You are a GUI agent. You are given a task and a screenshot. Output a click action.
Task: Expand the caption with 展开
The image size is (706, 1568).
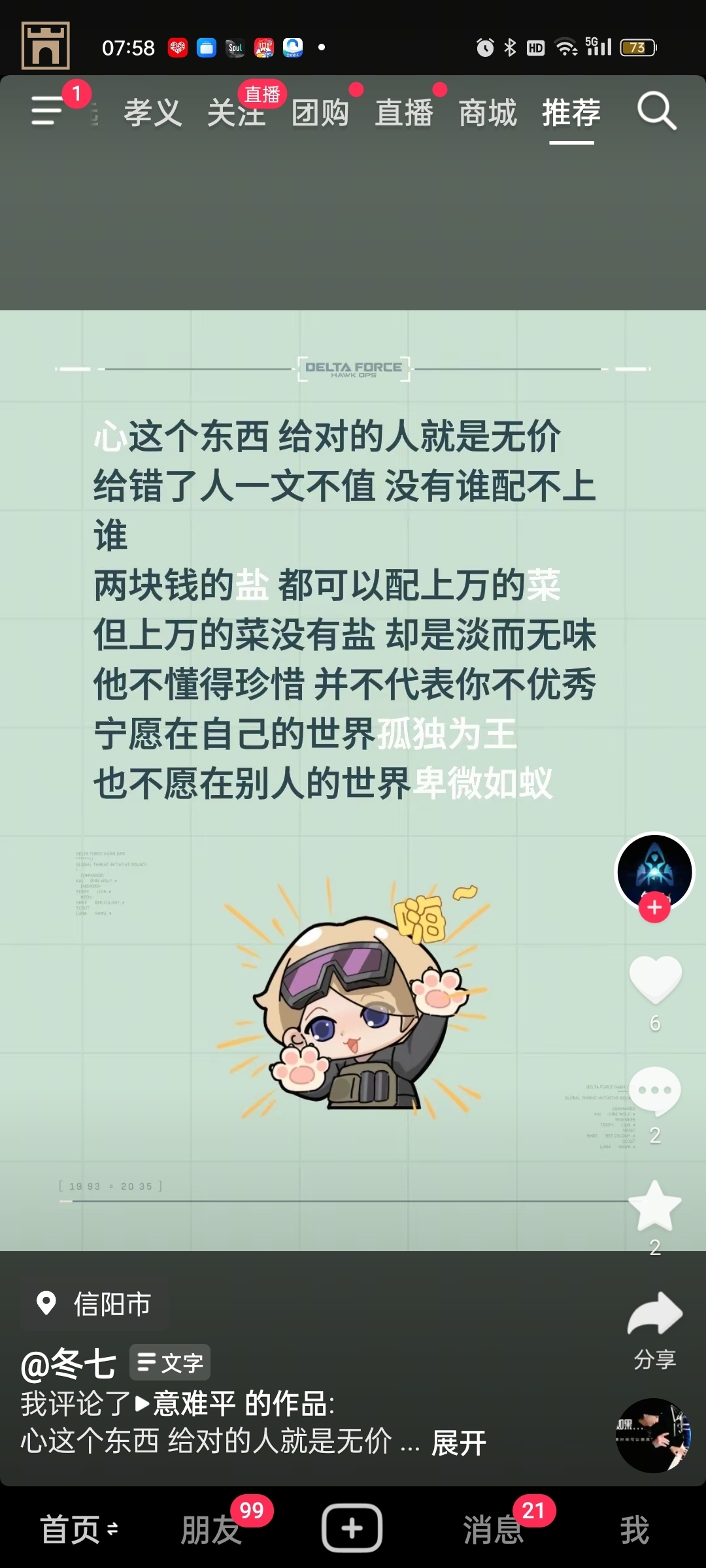(x=458, y=1443)
